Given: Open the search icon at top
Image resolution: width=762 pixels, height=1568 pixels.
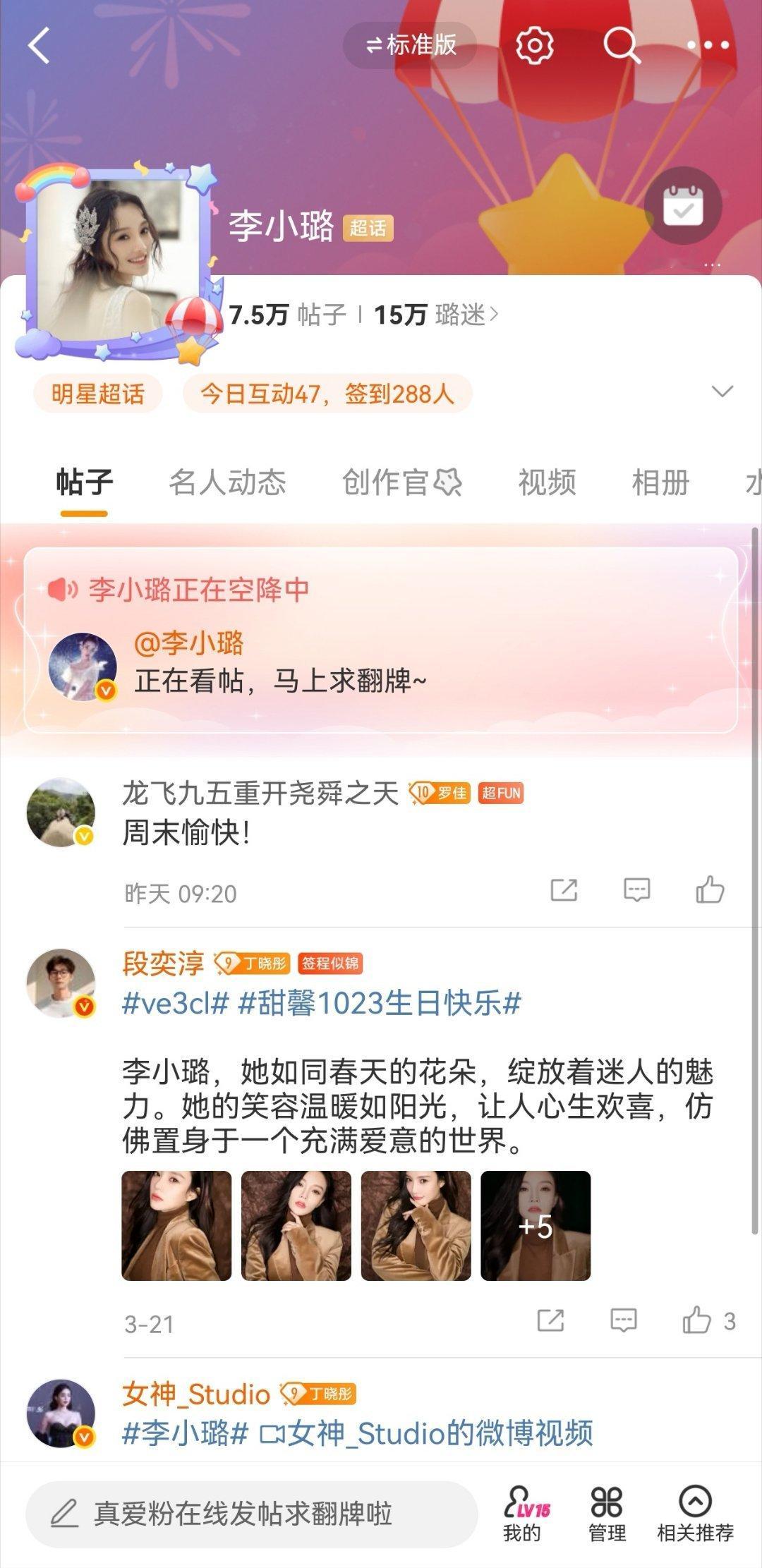Looking at the screenshot, I should 619,45.
